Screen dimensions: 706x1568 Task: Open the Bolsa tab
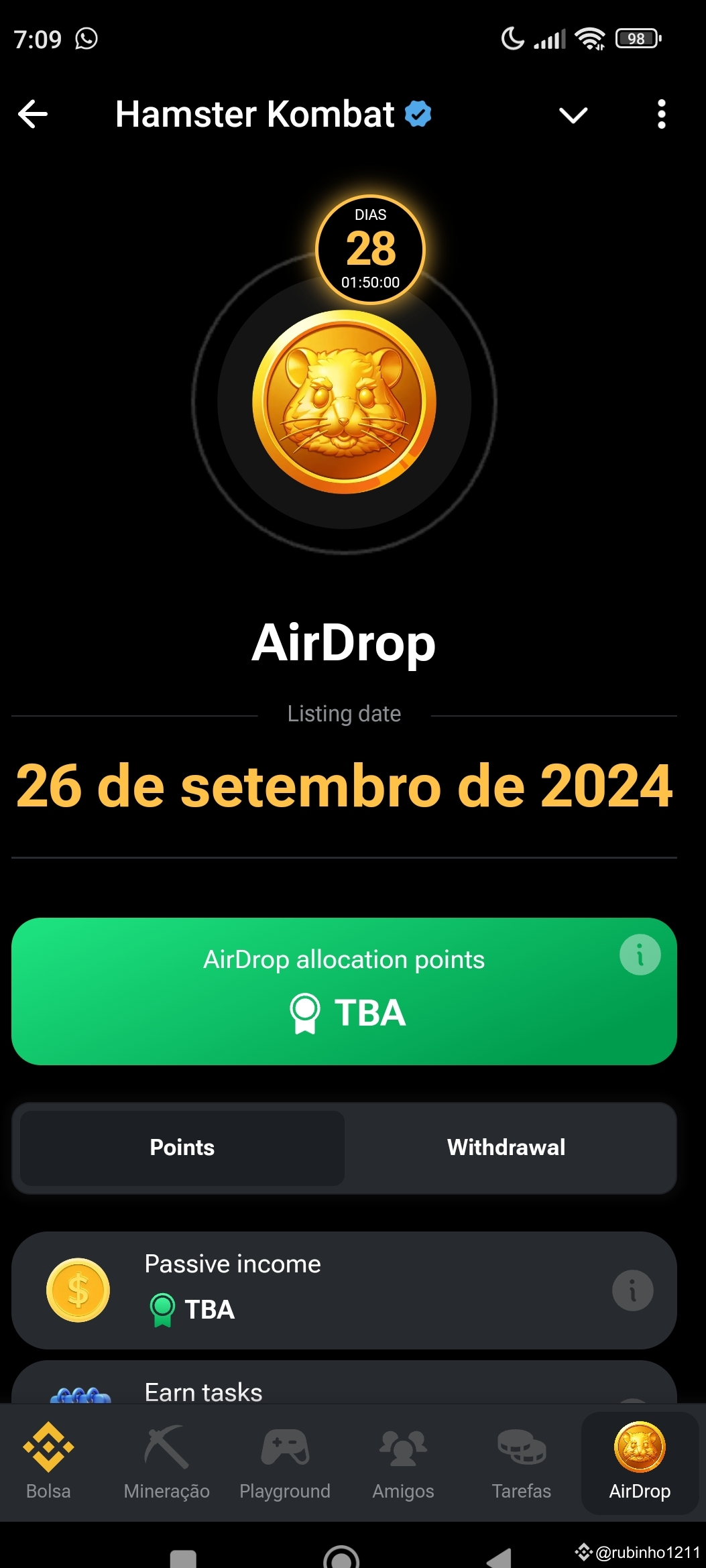48,1463
